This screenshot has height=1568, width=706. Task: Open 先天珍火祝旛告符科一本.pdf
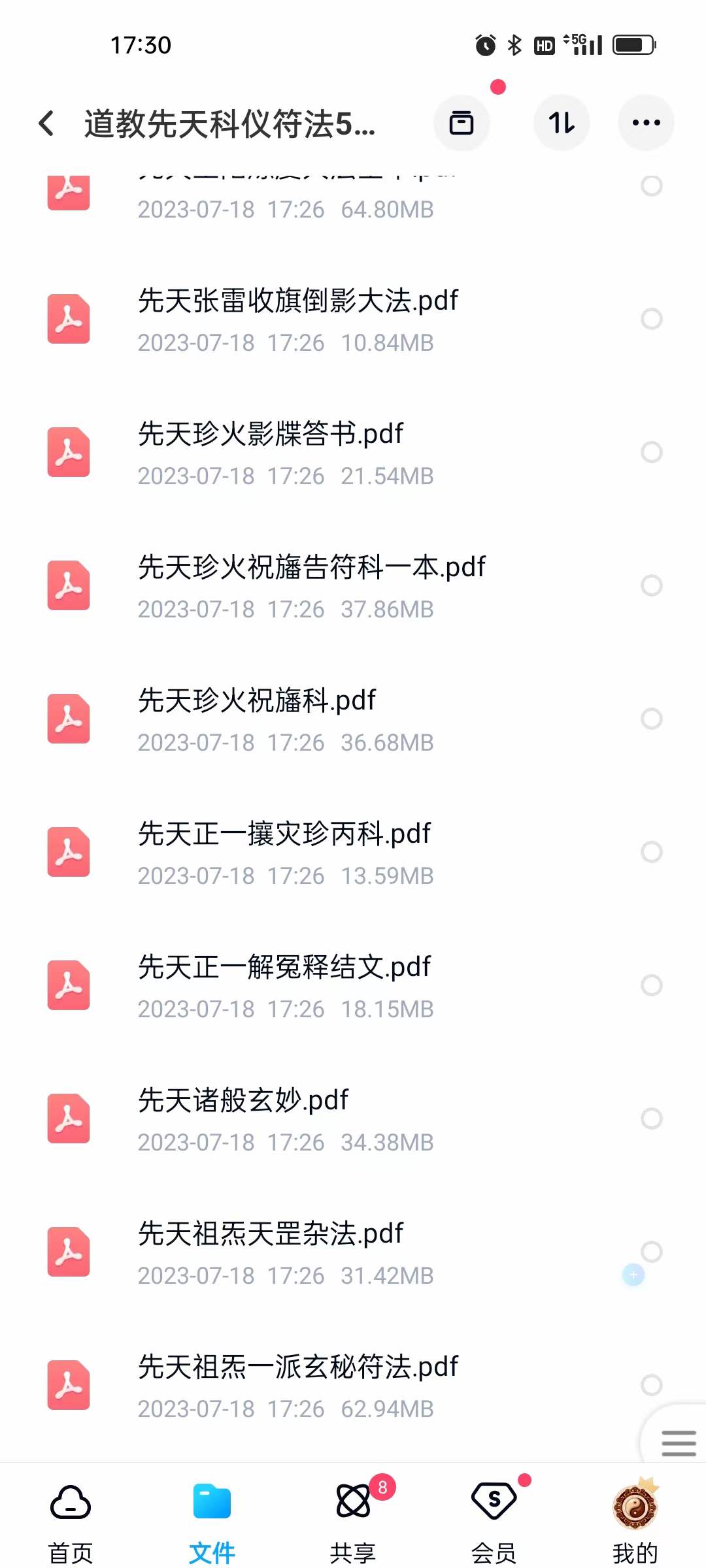click(312, 568)
